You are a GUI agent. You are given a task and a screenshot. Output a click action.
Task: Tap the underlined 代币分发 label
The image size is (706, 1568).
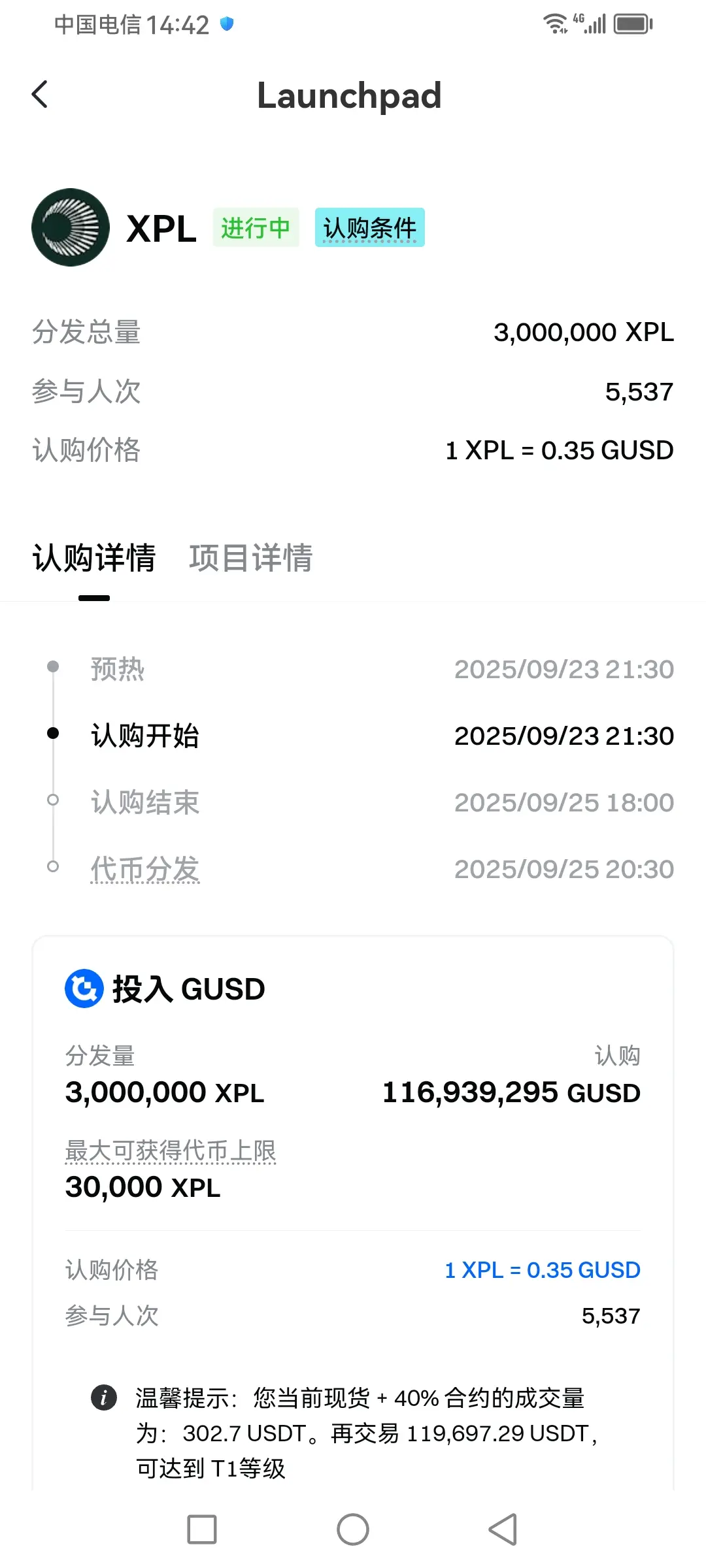145,869
